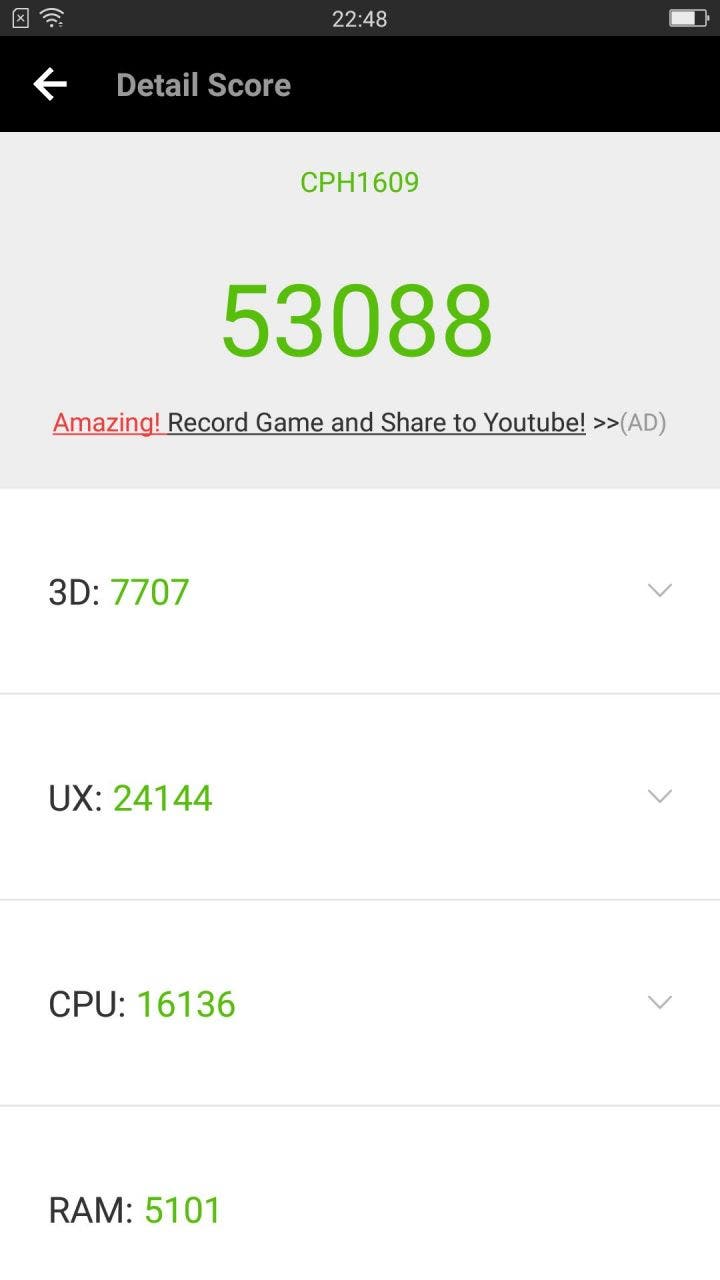Expand the 3D score details
This screenshot has width=720, height=1280.
tap(659, 591)
